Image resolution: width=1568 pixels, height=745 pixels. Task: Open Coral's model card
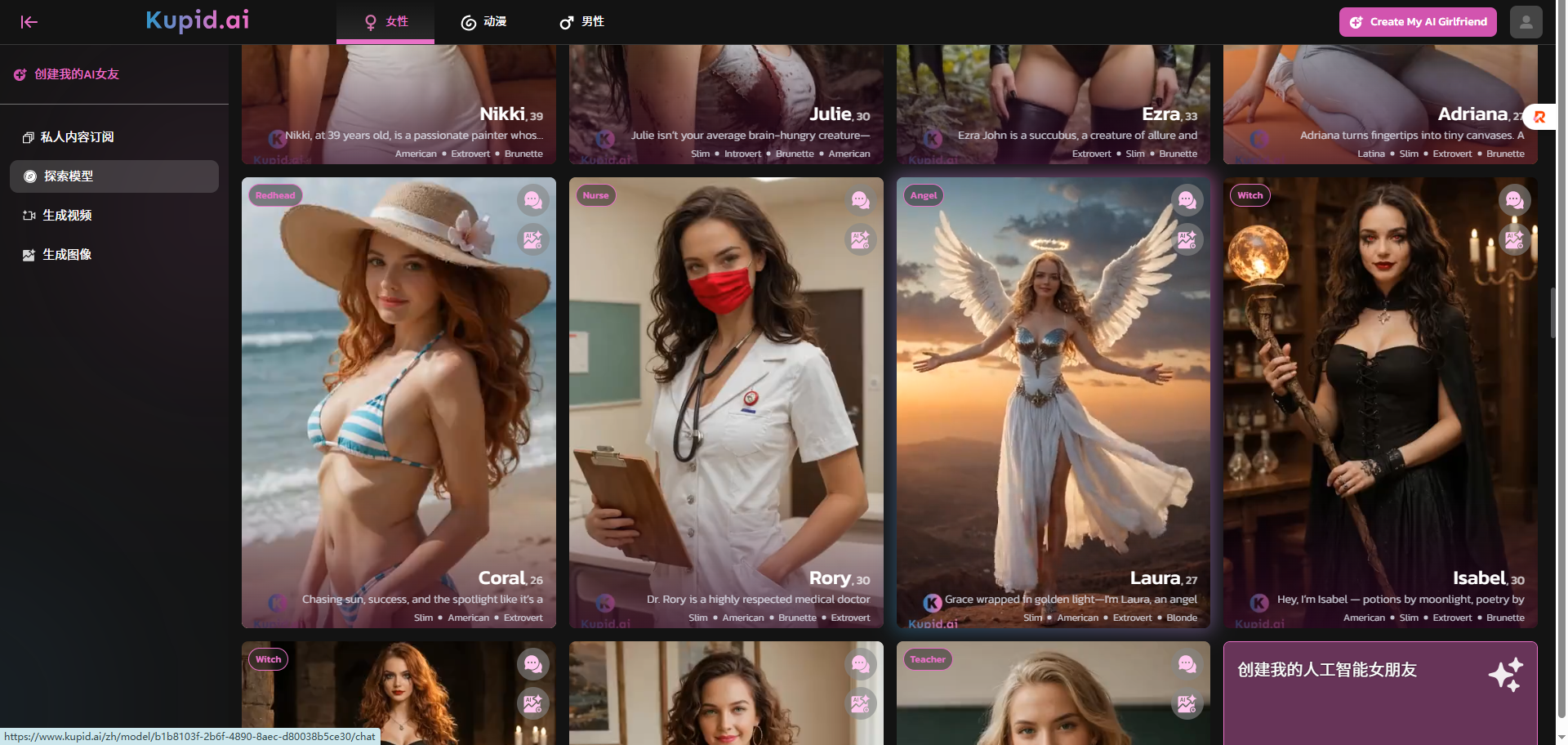(x=399, y=408)
